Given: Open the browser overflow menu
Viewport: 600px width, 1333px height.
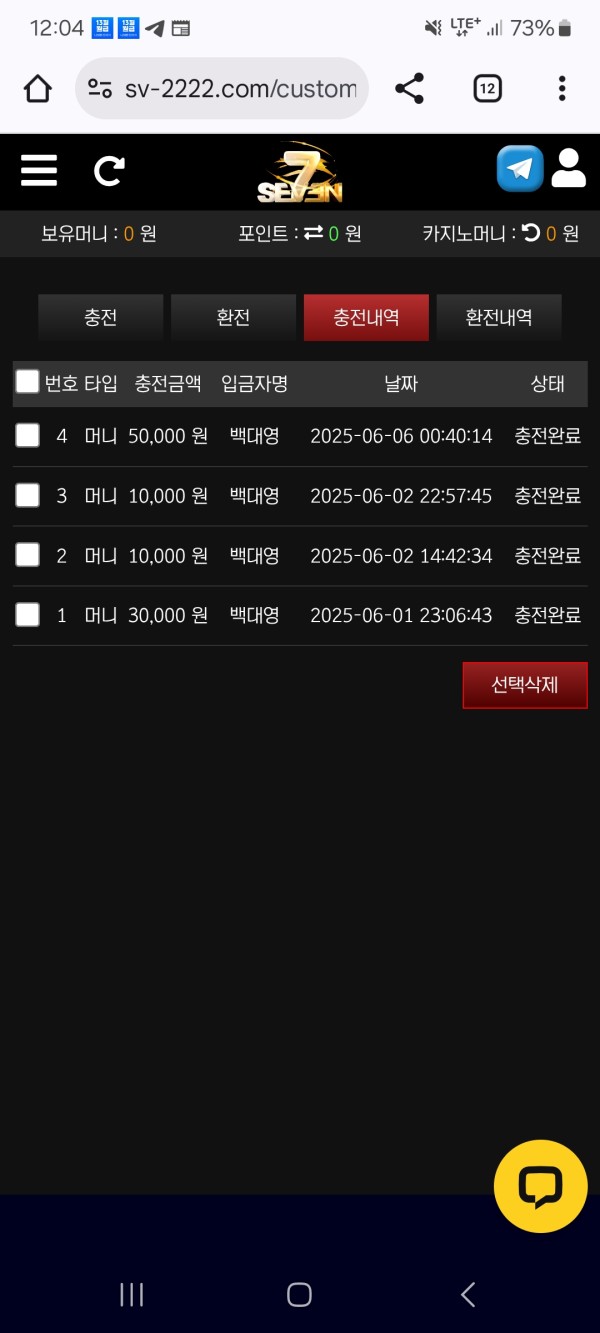Looking at the screenshot, I should [562, 89].
